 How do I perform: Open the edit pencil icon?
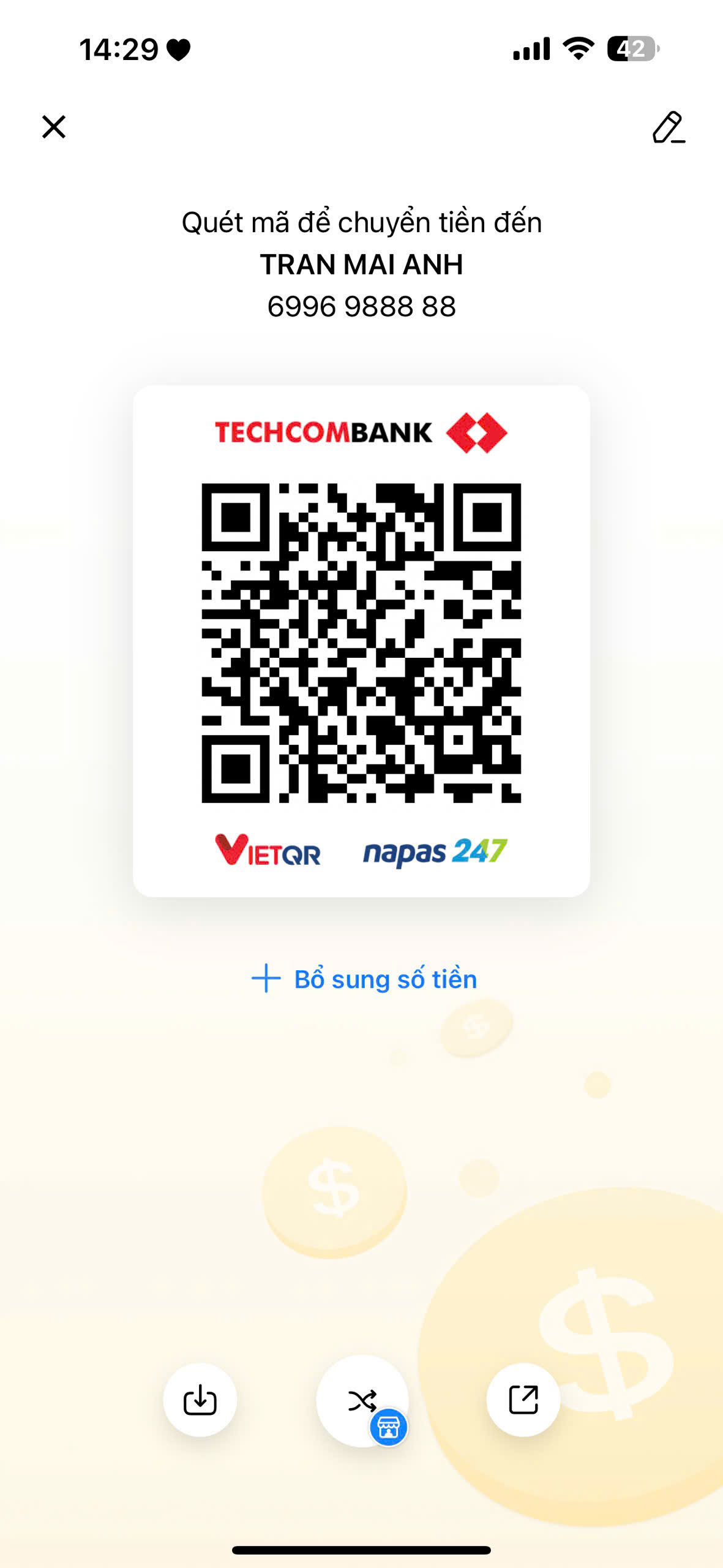tap(669, 127)
